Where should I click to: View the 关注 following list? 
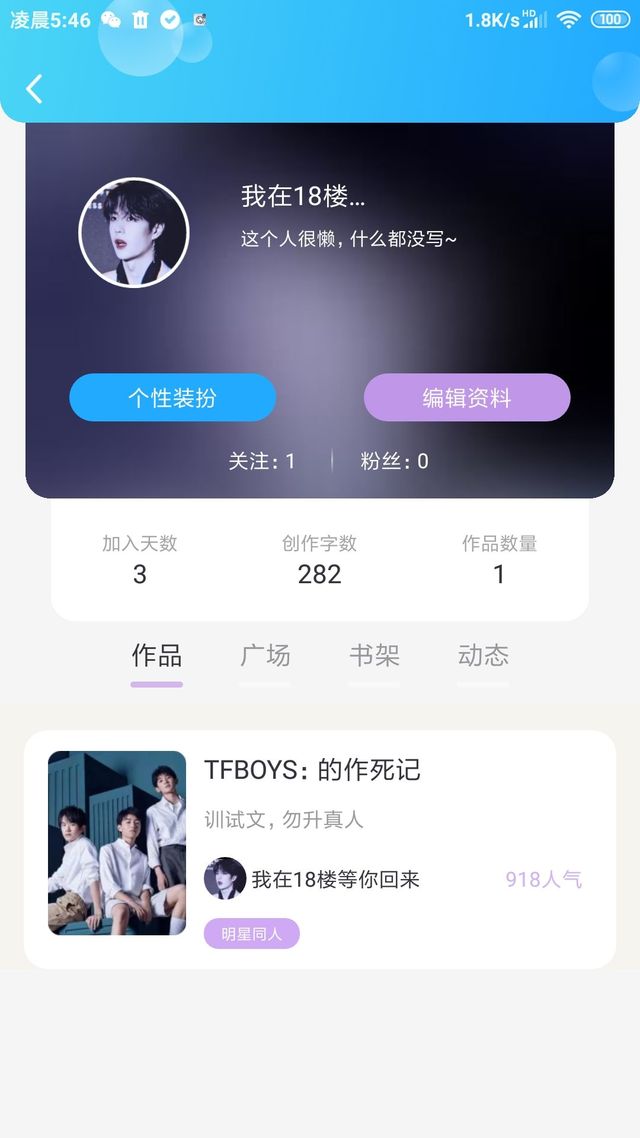262,461
